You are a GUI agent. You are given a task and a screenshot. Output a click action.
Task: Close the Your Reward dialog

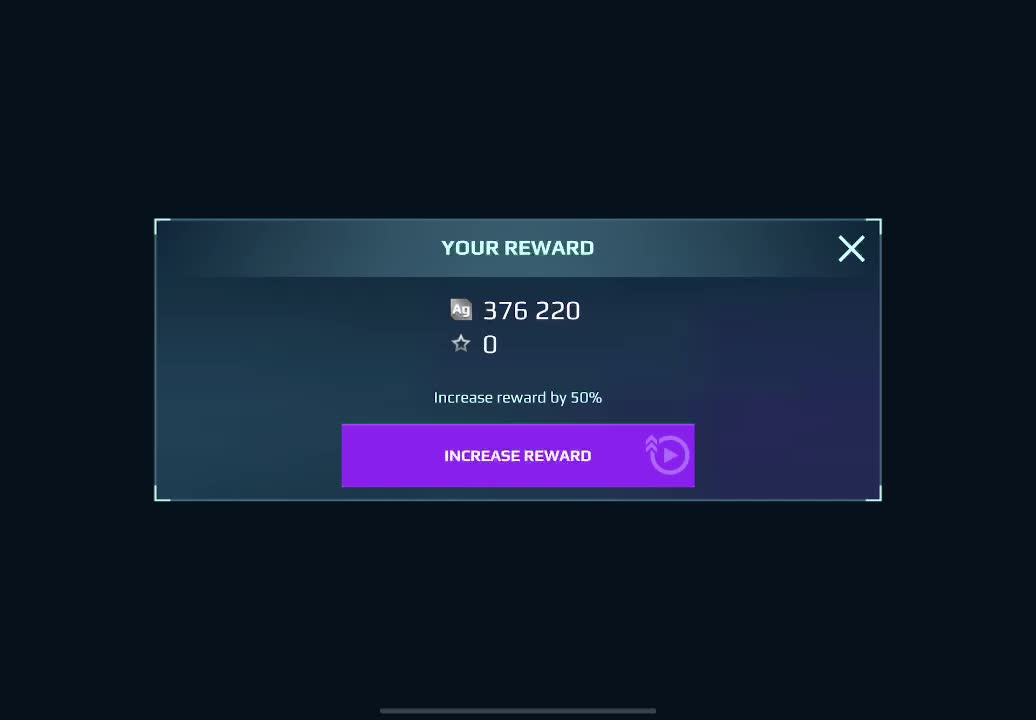851,249
